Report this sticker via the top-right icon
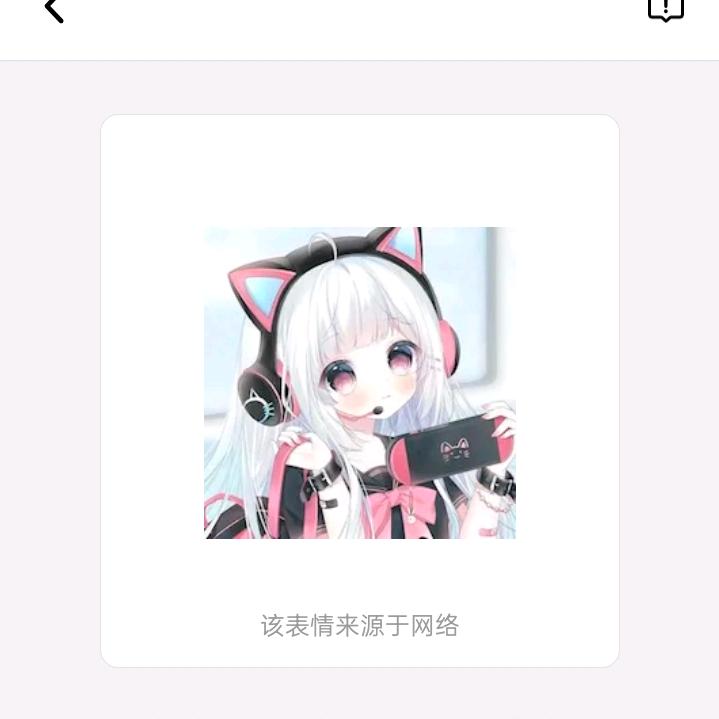Image resolution: width=719 pixels, height=719 pixels. click(x=665, y=9)
